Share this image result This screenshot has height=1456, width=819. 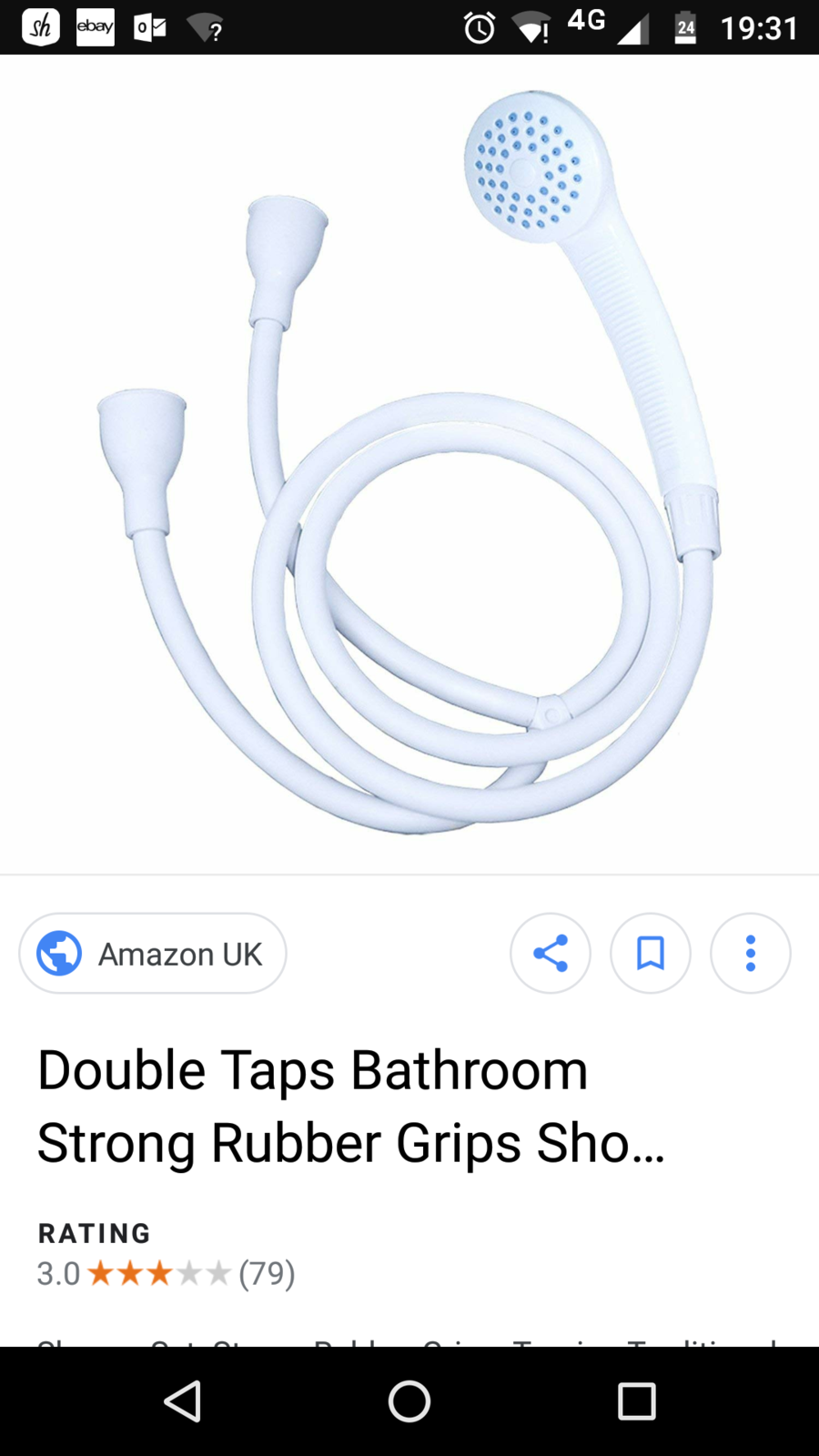point(551,954)
